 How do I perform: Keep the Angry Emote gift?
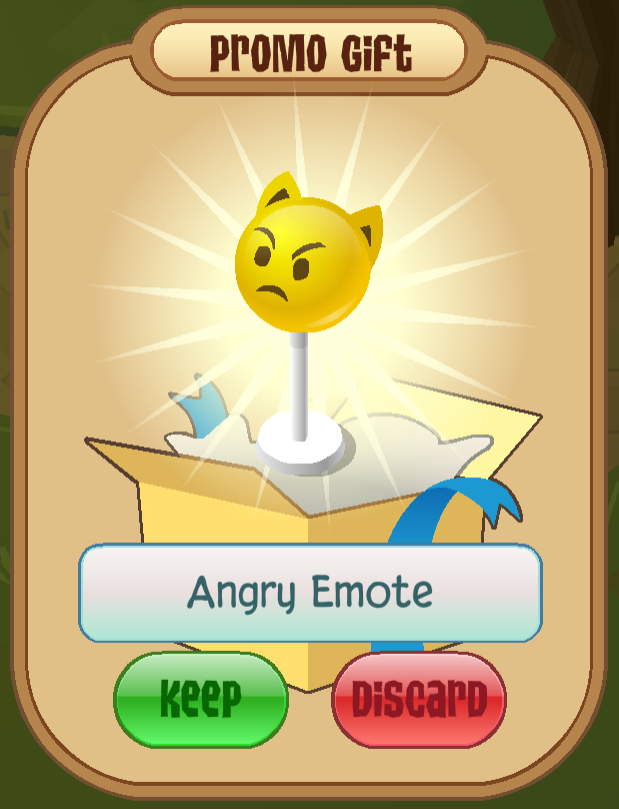point(201,698)
